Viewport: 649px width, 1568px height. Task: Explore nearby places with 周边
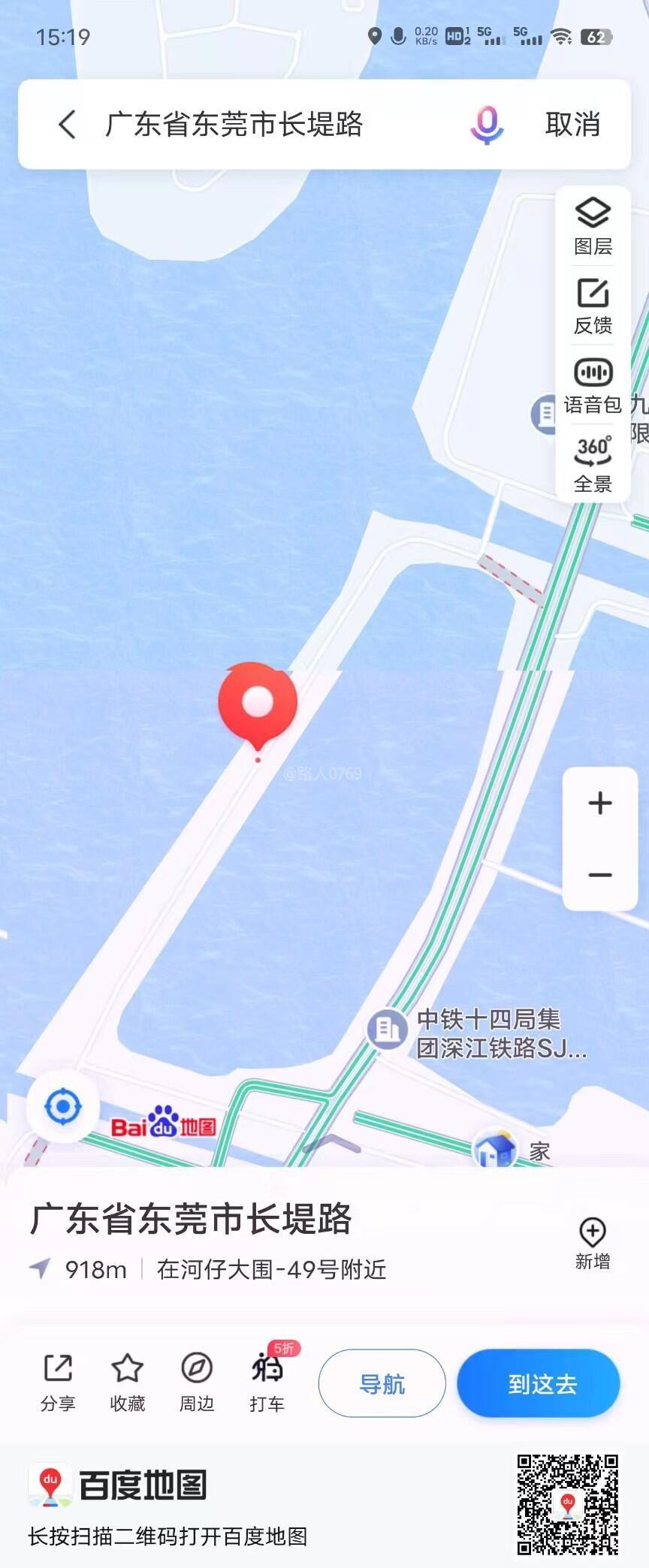pyautogui.click(x=197, y=1383)
